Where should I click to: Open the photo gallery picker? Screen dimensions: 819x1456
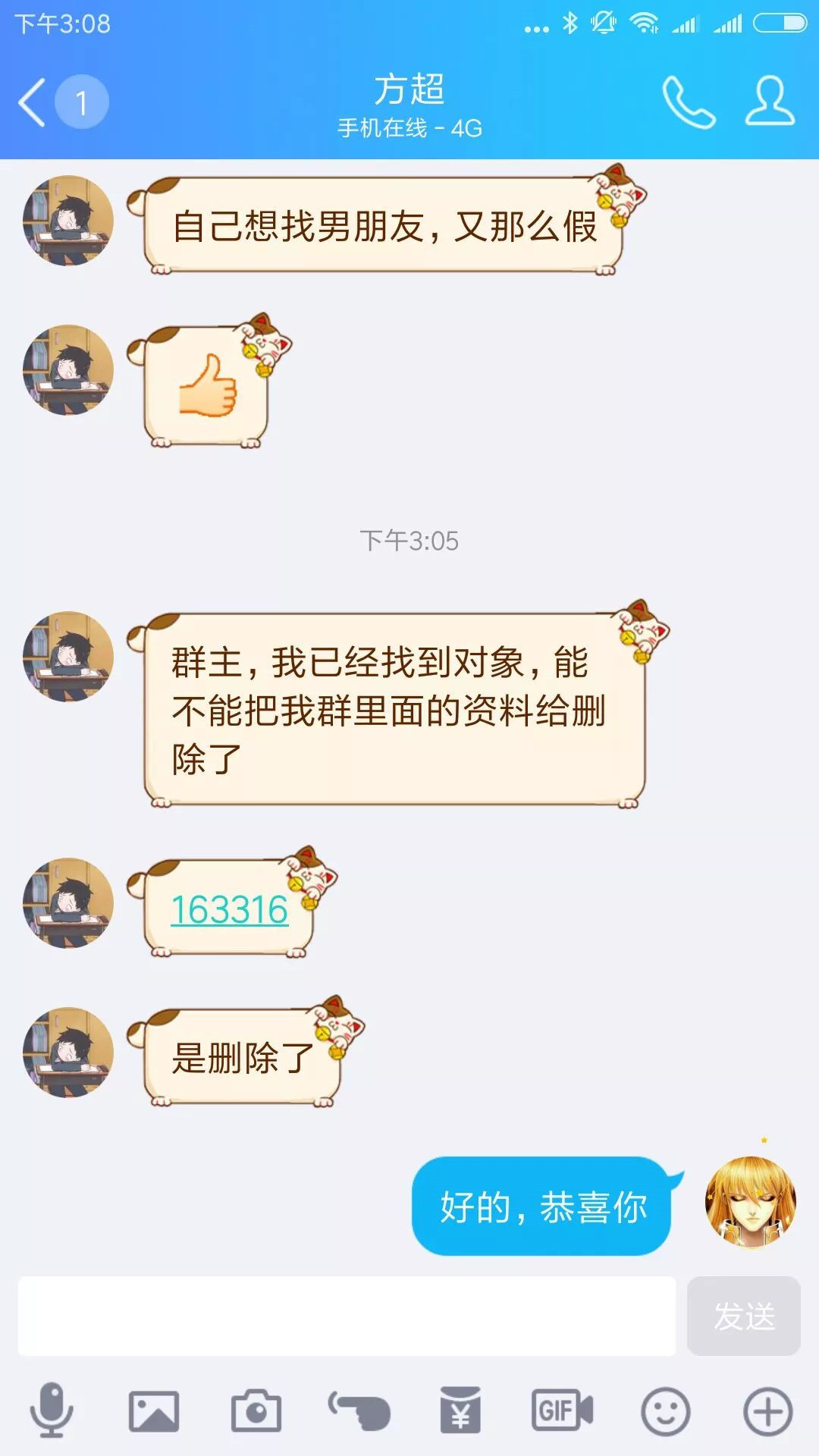154,1411
